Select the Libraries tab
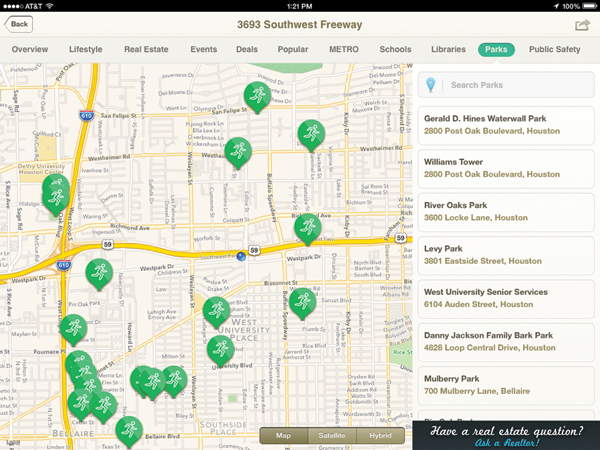Viewport: 600px width, 450px height. tap(448, 49)
